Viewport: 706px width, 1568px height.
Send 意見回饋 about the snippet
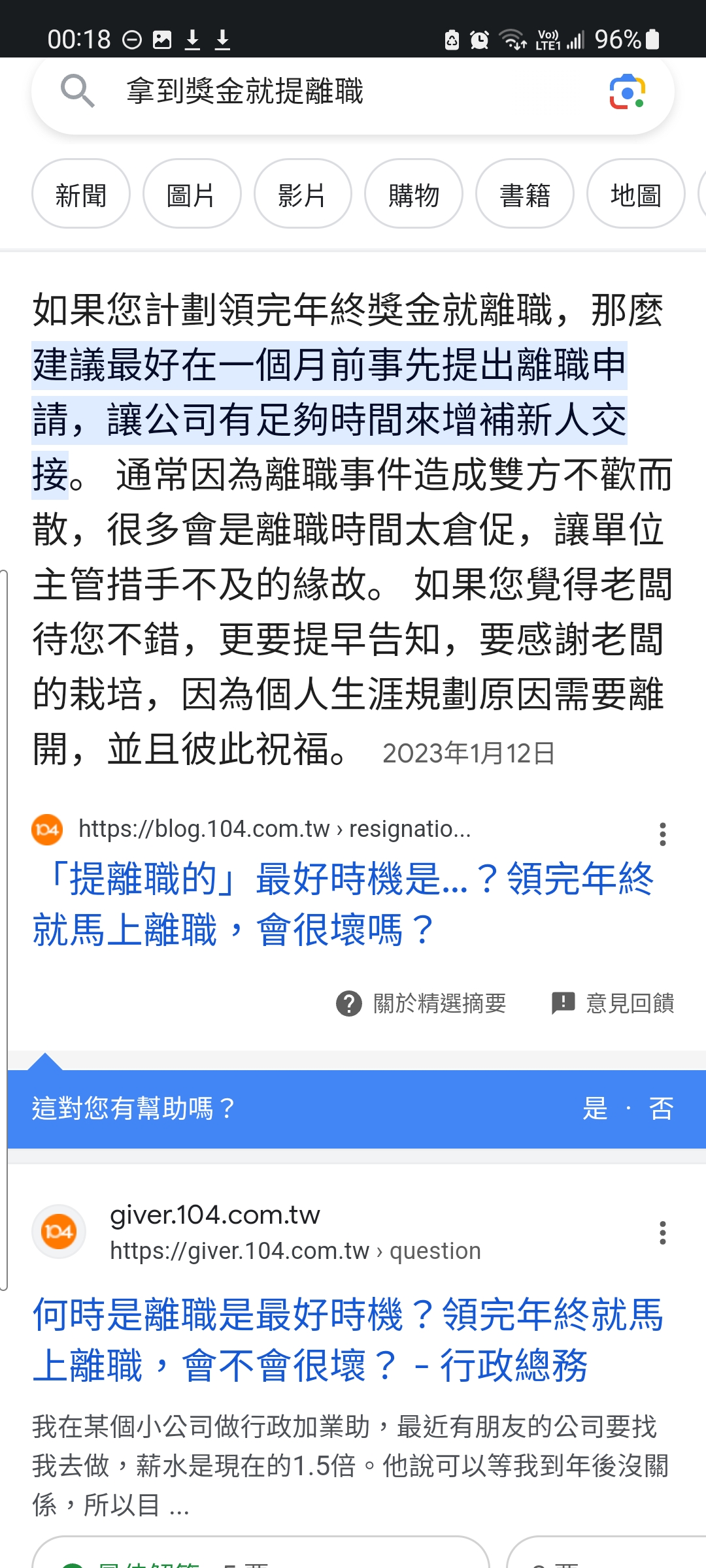613,1003
